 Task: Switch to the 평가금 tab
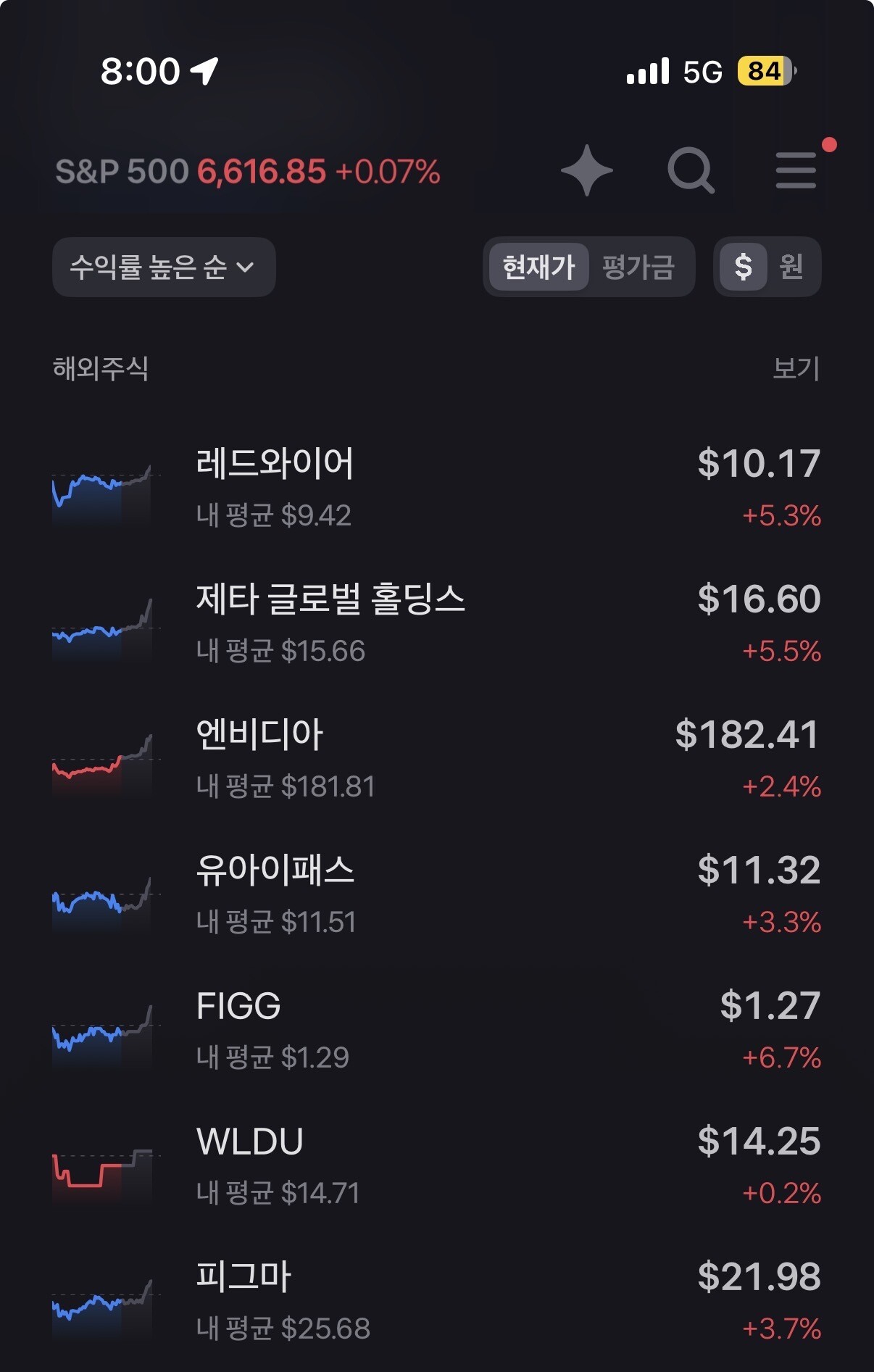pyautogui.click(x=638, y=267)
